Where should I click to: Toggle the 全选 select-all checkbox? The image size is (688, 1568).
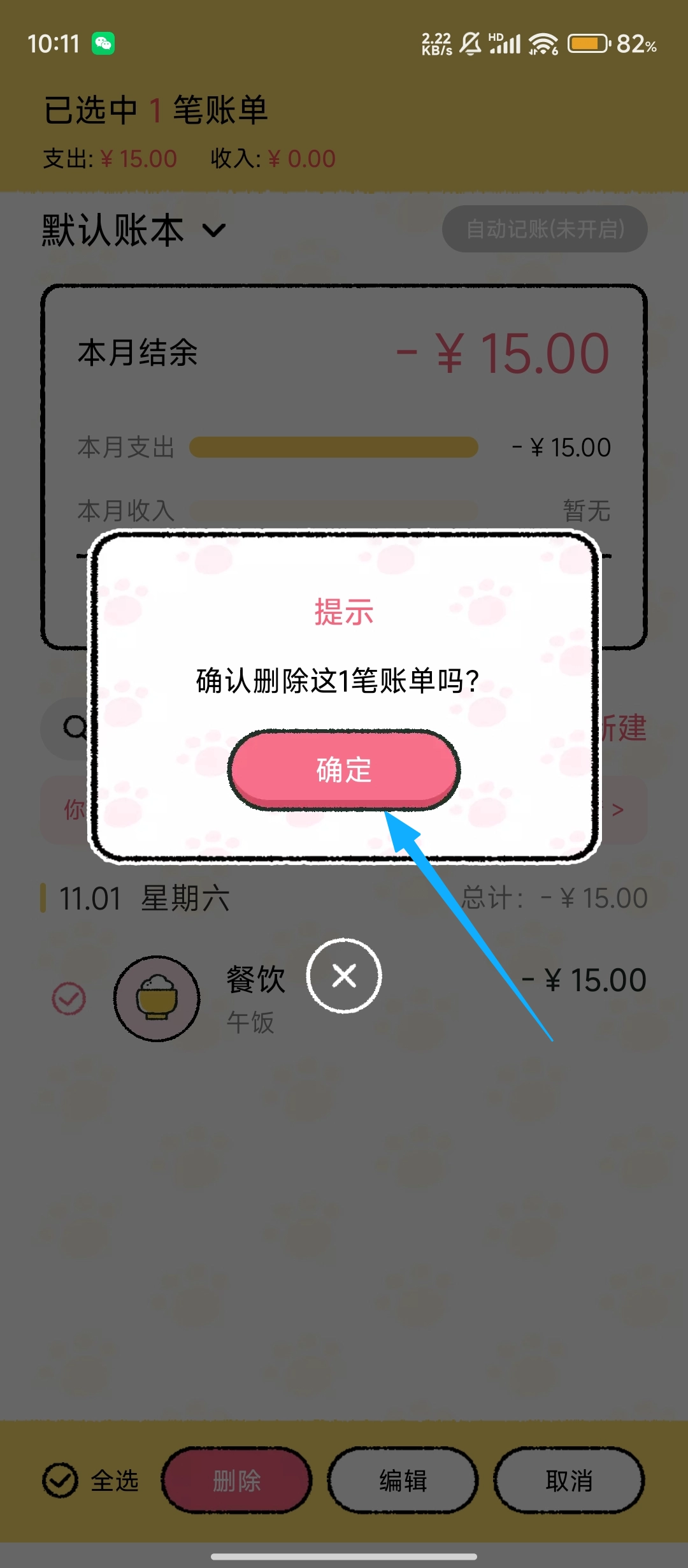coord(61,1480)
